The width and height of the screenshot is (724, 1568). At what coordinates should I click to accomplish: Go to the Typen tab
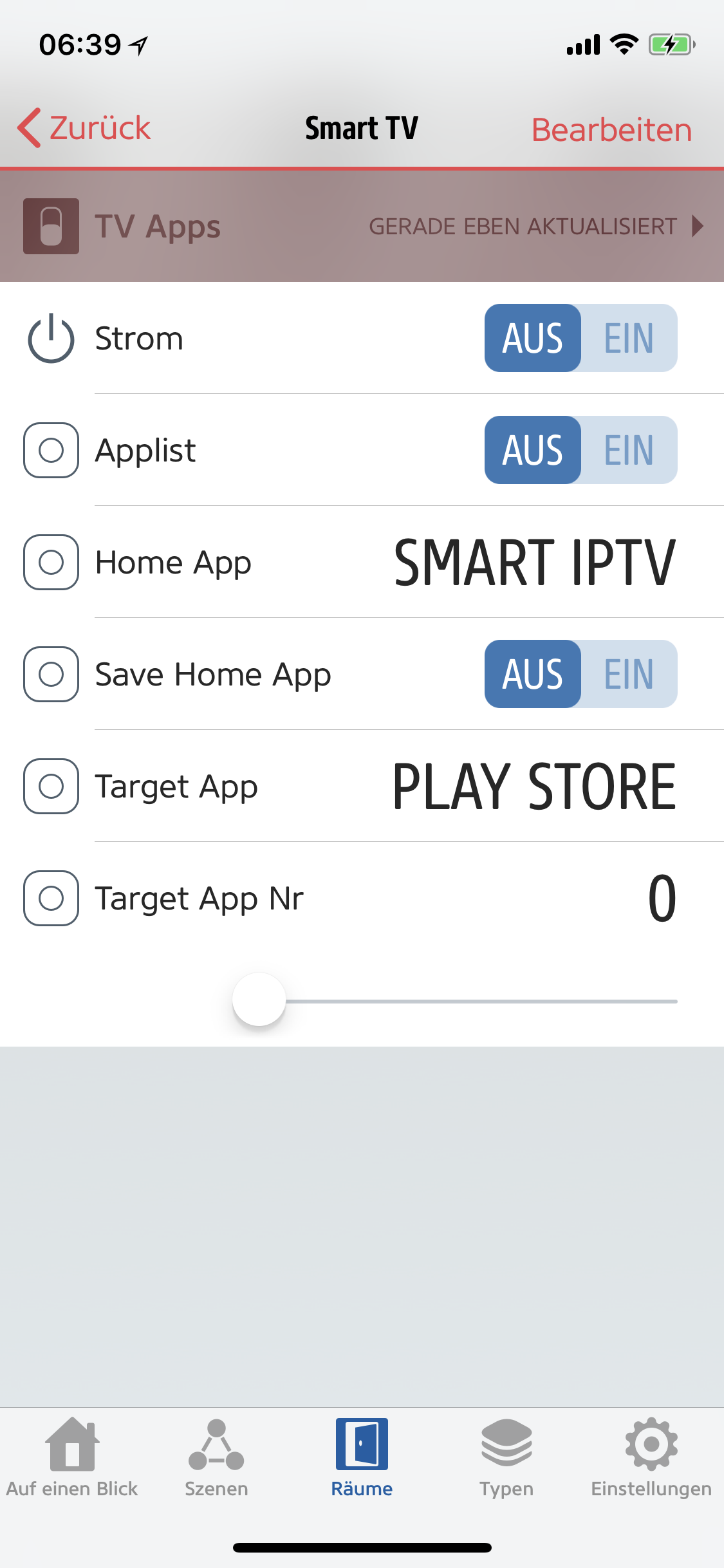[x=506, y=1457]
